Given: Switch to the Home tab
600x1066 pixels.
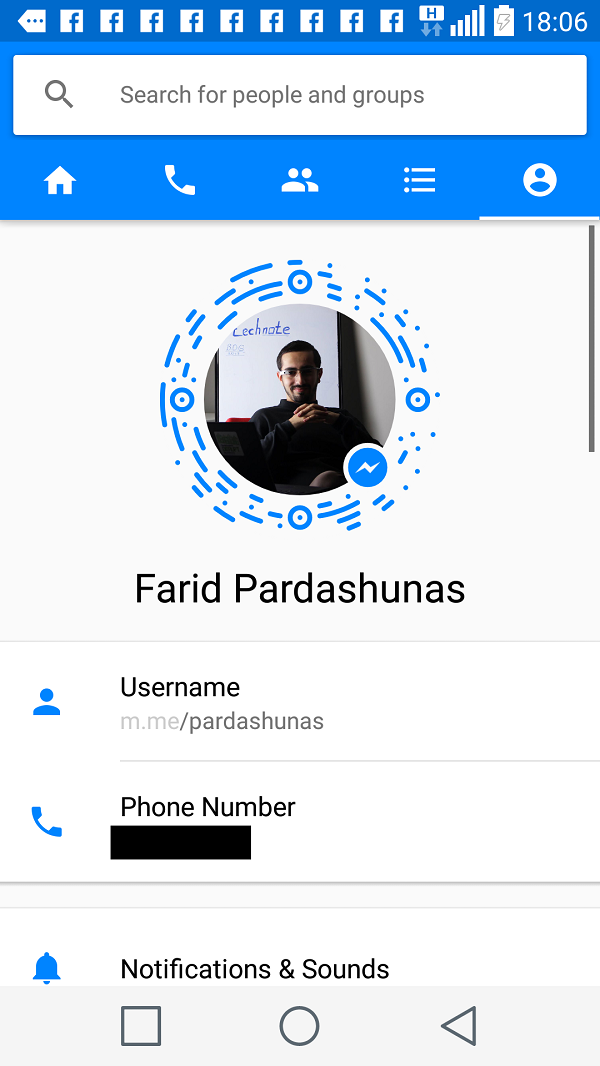Looking at the screenshot, I should pos(60,181).
